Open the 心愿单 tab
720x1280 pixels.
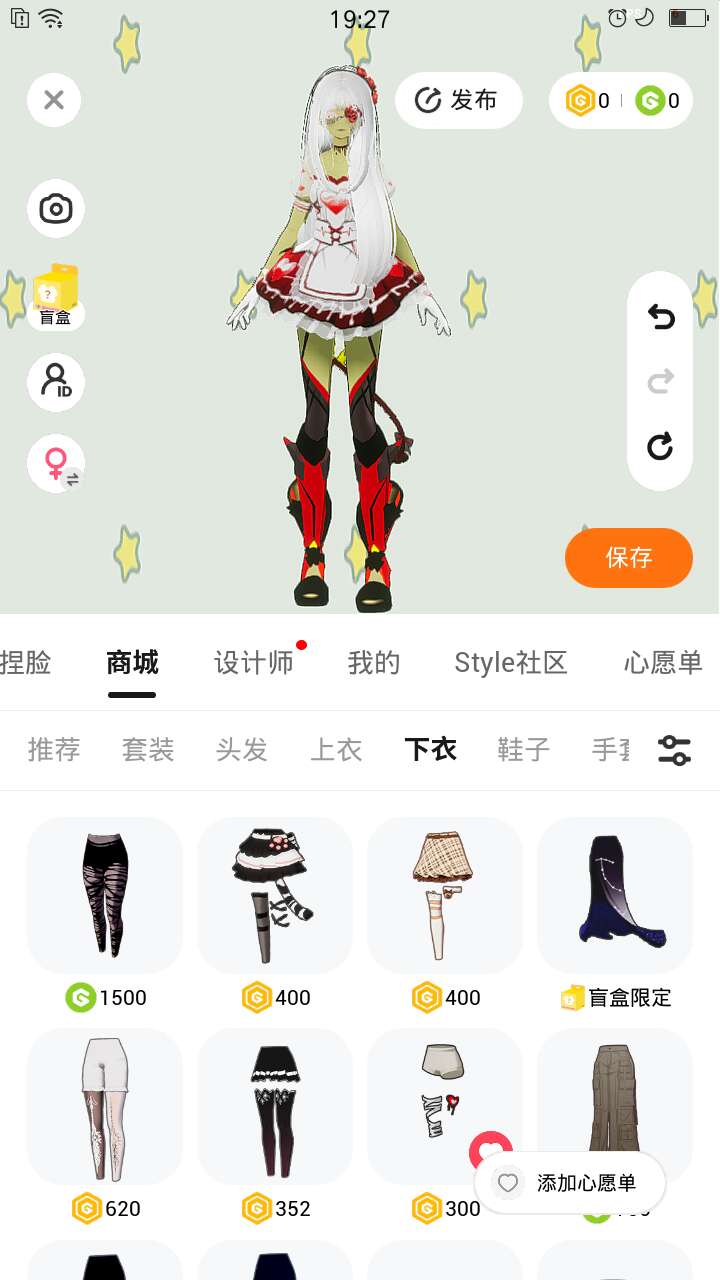[x=663, y=662]
